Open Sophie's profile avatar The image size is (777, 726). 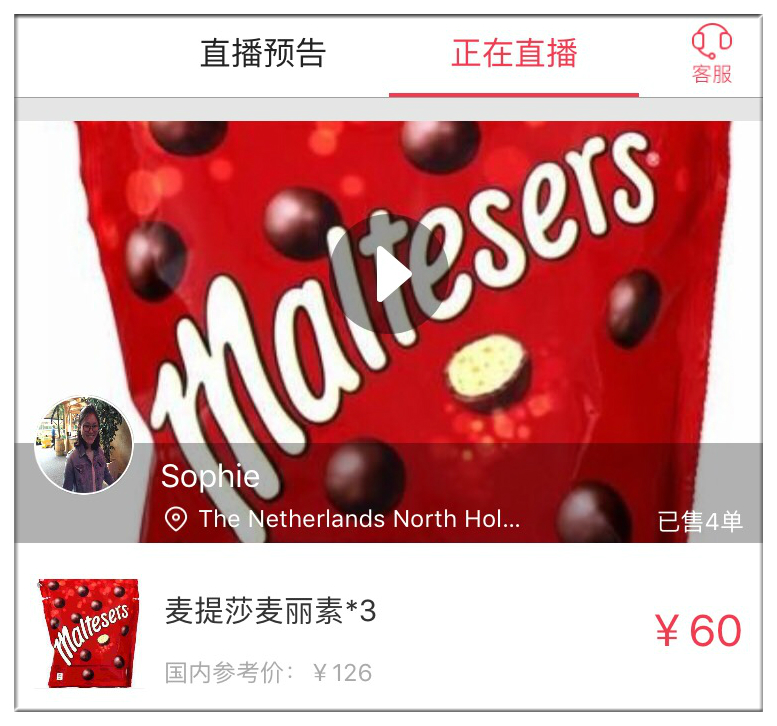coord(84,445)
